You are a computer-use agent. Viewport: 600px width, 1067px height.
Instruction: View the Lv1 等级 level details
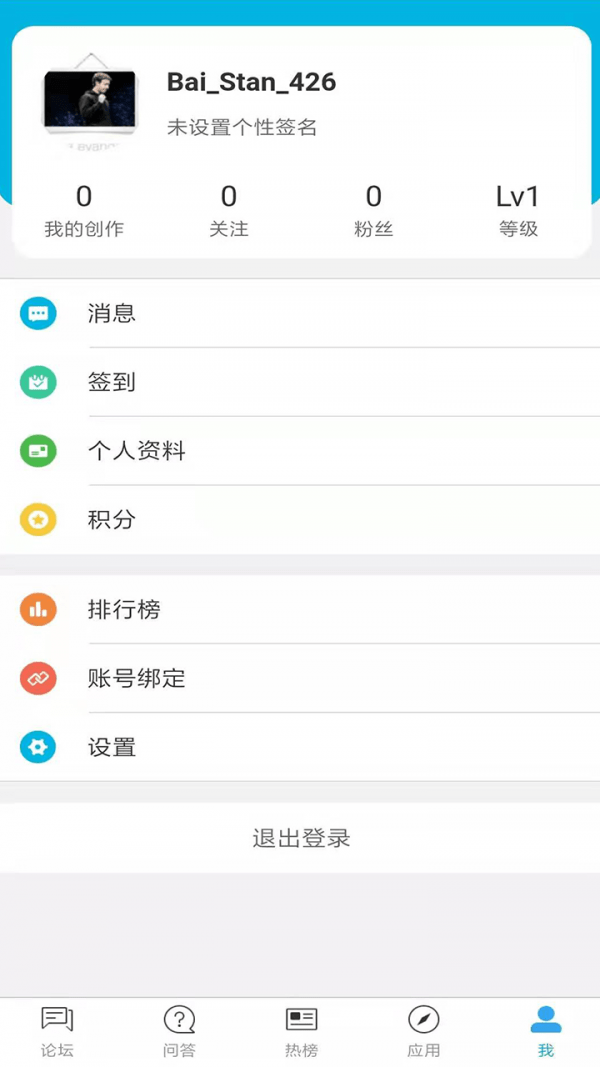point(518,211)
